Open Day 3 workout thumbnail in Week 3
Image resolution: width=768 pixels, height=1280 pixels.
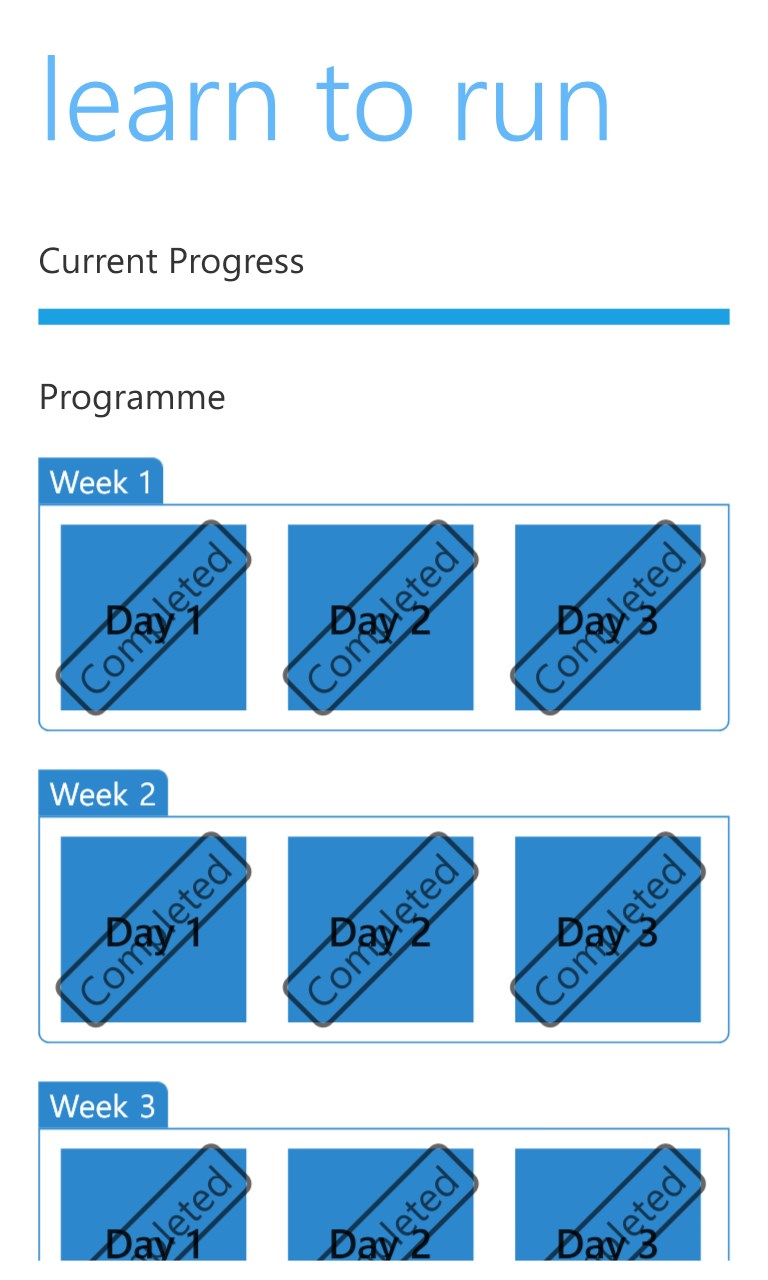click(x=607, y=1210)
